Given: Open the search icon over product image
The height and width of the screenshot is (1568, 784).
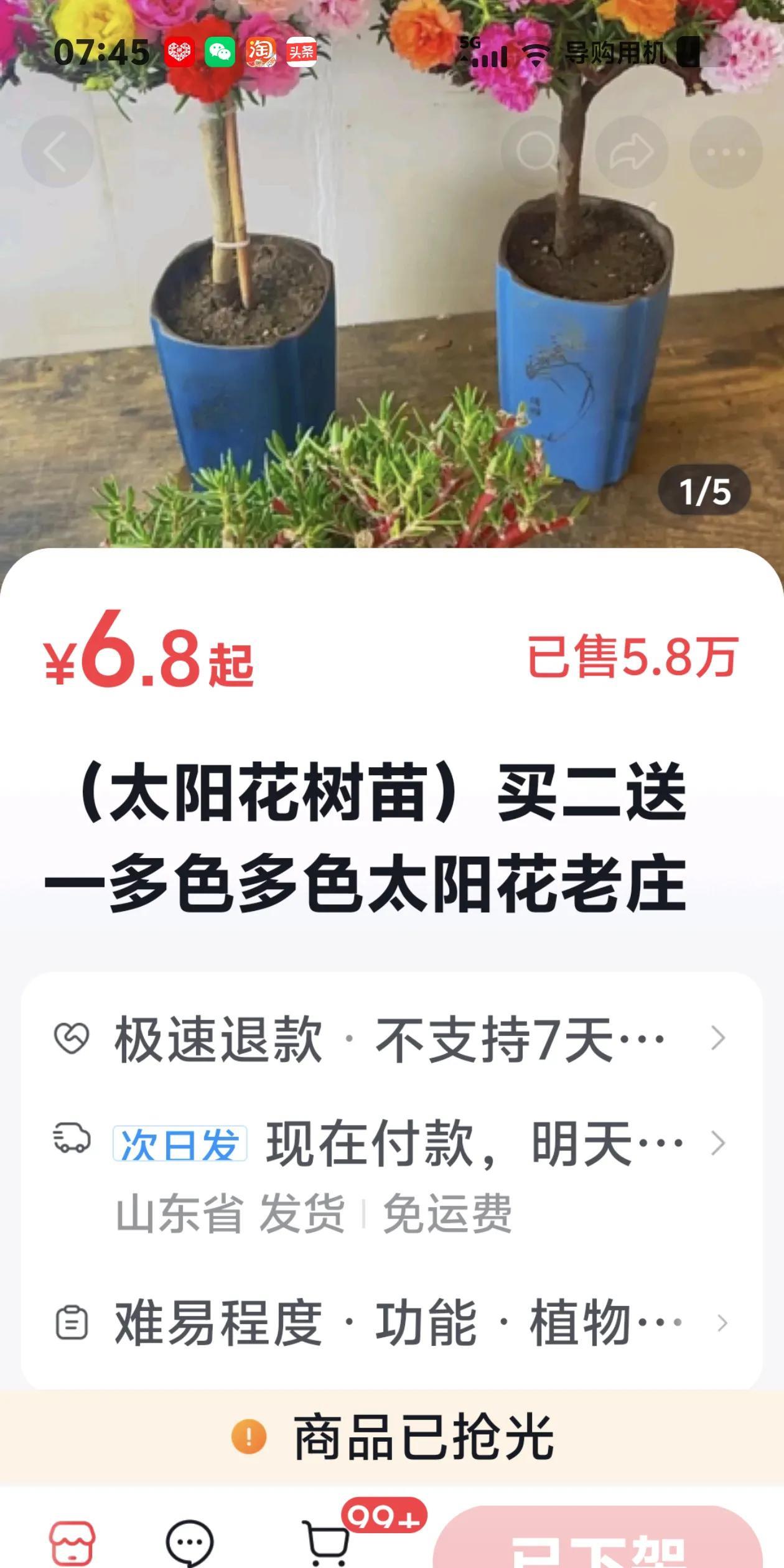Looking at the screenshot, I should (x=536, y=152).
